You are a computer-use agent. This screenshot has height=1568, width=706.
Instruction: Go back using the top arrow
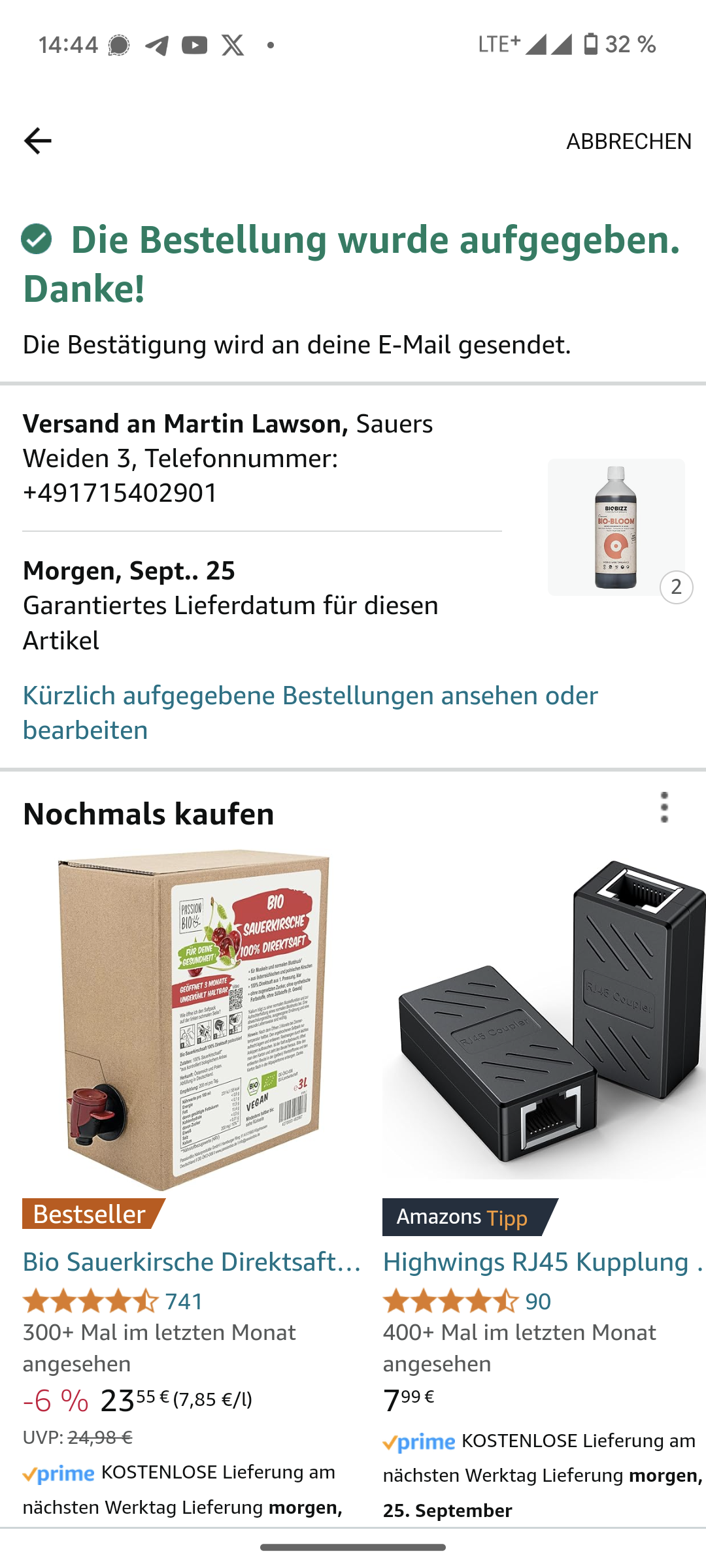tap(37, 140)
